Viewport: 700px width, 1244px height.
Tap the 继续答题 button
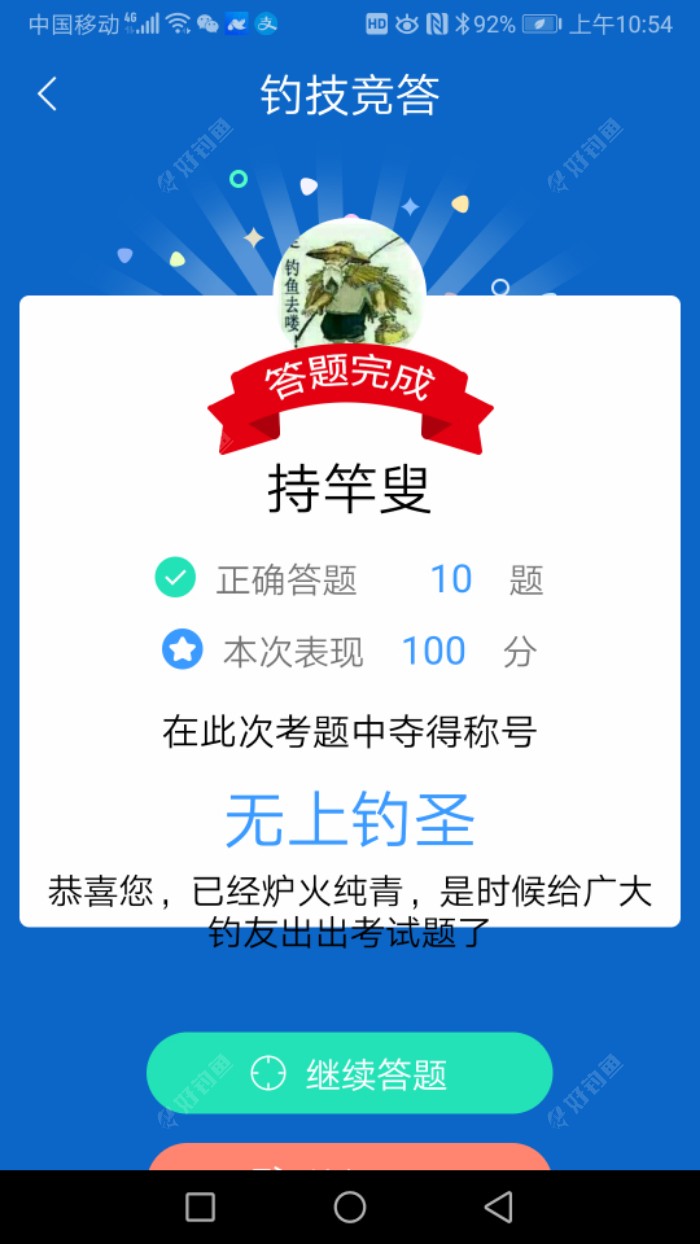click(349, 1073)
